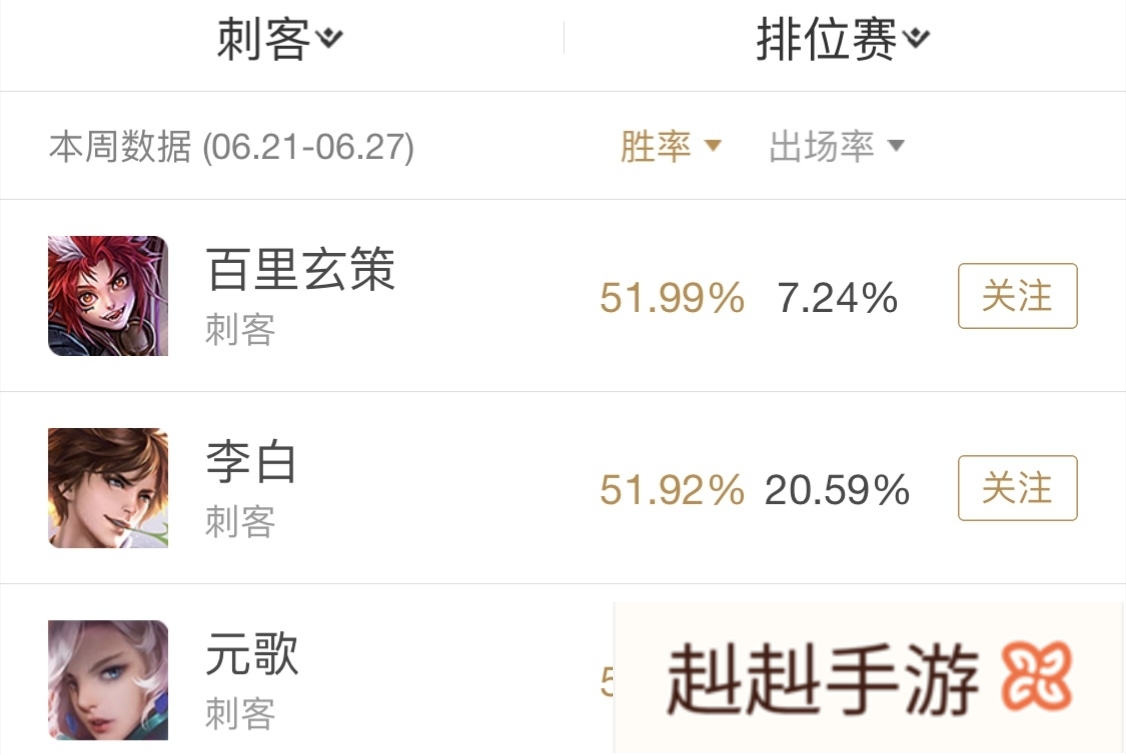Open the 排位赛 match type dropdown
Viewport: 1126px width, 755px height.
pyautogui.click(x=842, y=42)
